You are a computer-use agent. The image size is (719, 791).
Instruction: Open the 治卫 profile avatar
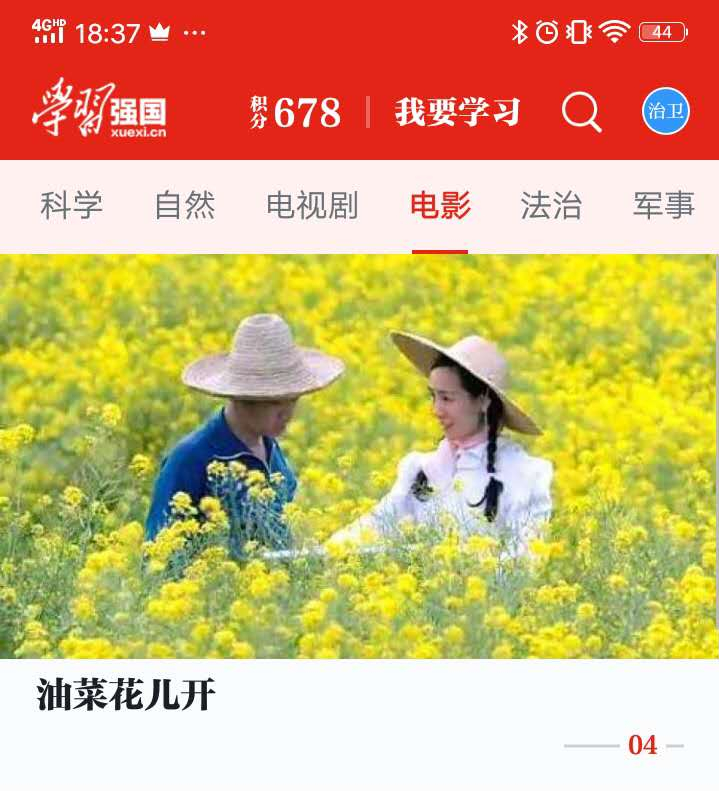click(x=665, y=111)
